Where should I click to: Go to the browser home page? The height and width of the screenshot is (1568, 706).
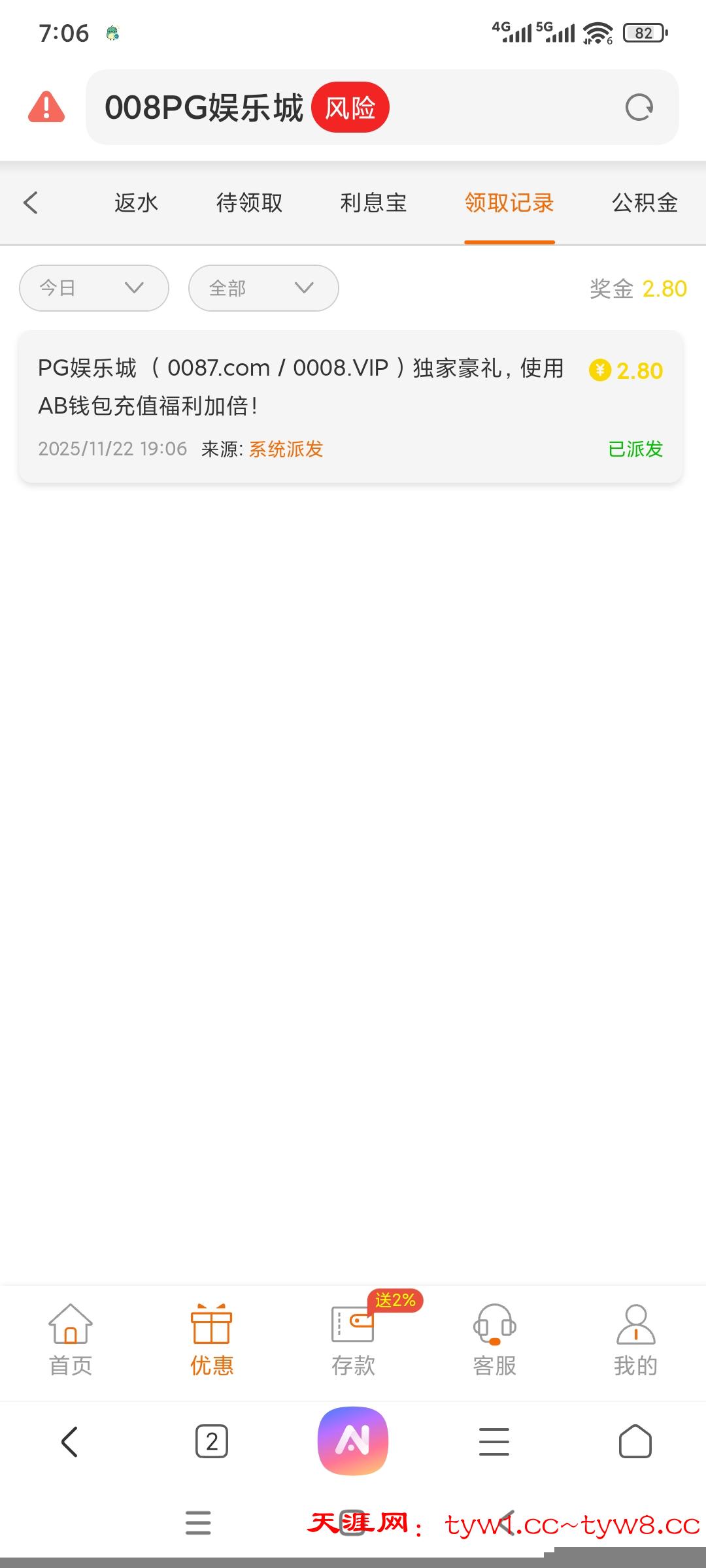[635, 1441]
